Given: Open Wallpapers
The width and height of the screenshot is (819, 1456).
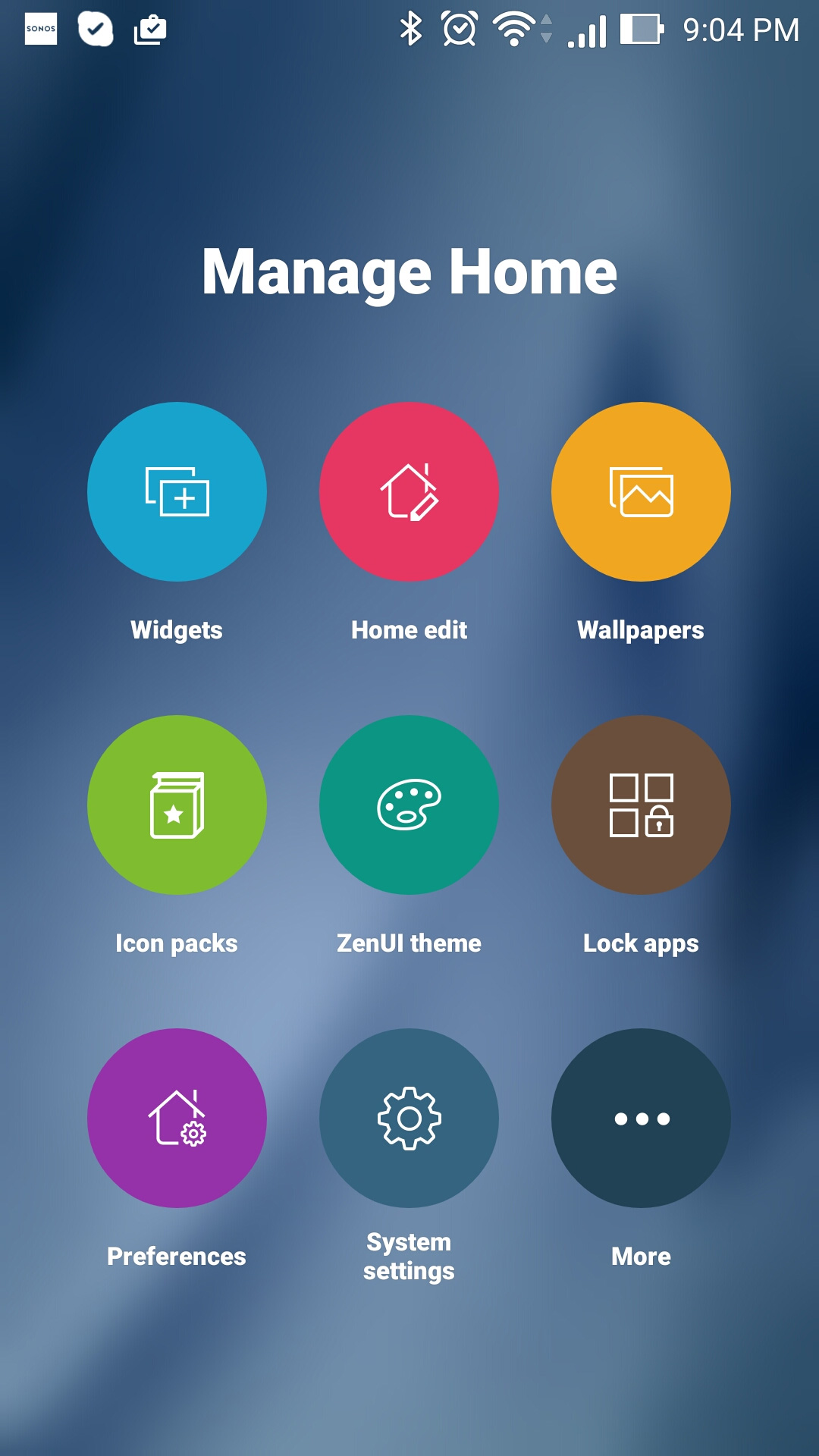Looking at the screenshot, I should click(x=641, y=492).
